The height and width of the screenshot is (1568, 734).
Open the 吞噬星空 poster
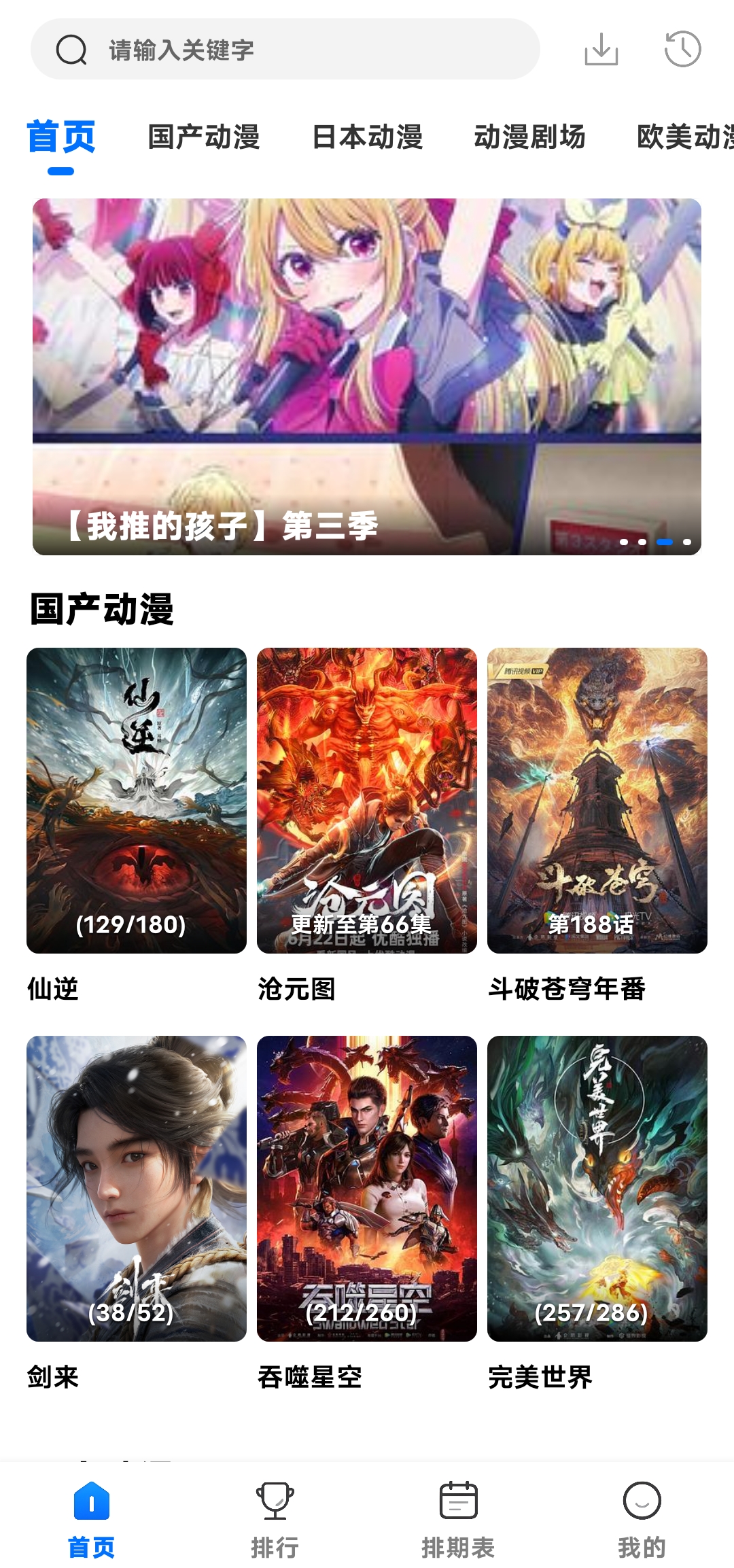click(x=367, y=1188)
